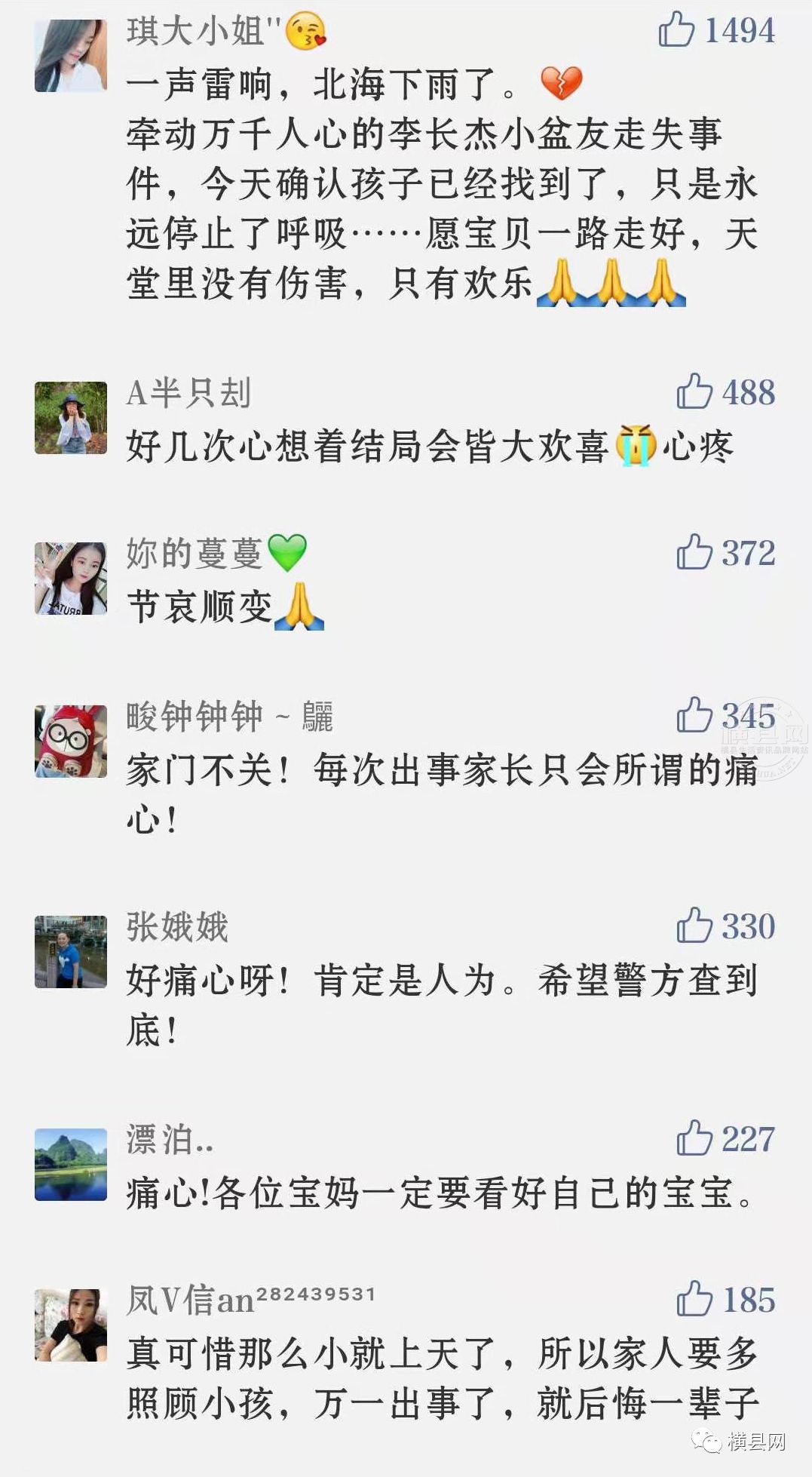Image resolution: width=812 pixels, height=1477 pixels.
Task: Like the comment by 琪大小姐
Action: pos(676,30)
